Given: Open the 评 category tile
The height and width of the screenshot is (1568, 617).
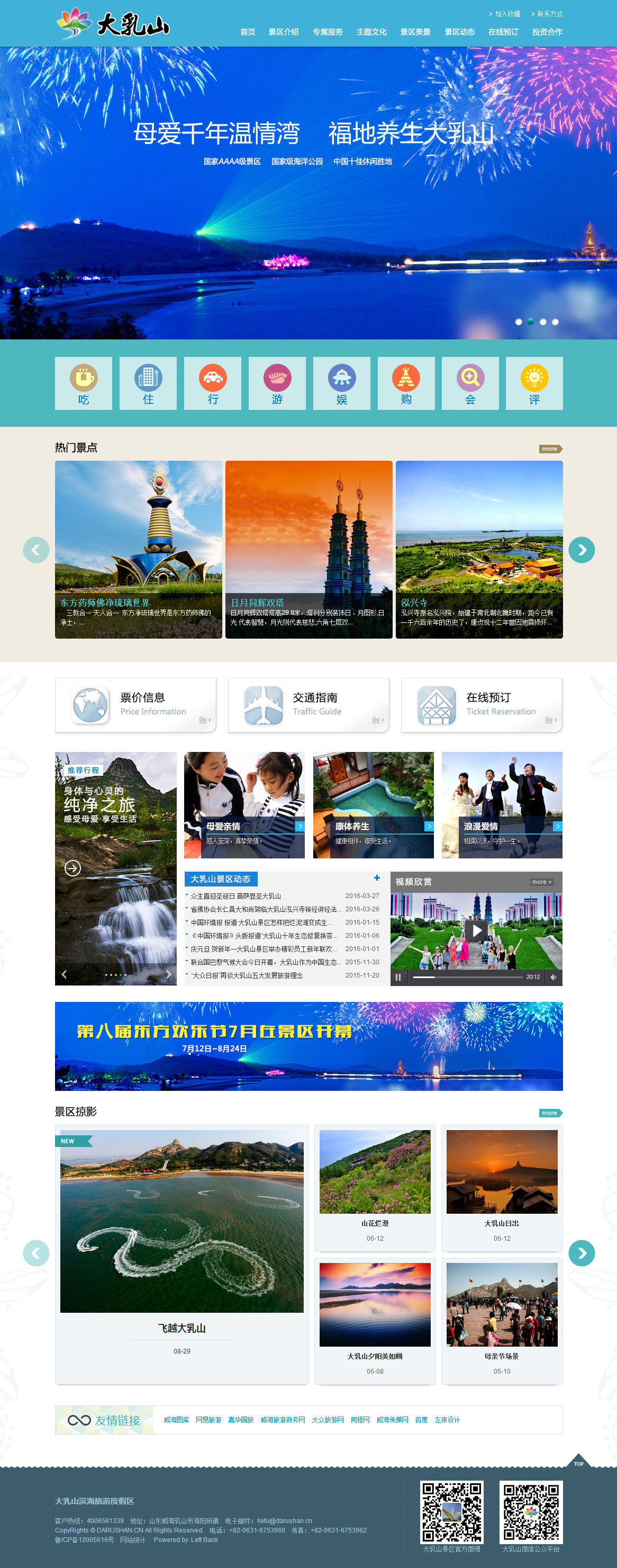Looking at the screenshot, I should pyautogui.click(x=533, y=383).
